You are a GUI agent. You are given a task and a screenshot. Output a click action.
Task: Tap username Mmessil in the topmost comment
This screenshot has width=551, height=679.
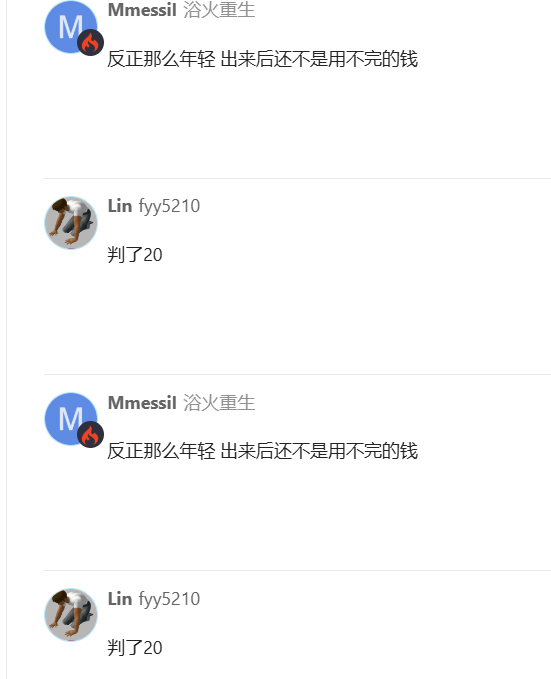142,10
